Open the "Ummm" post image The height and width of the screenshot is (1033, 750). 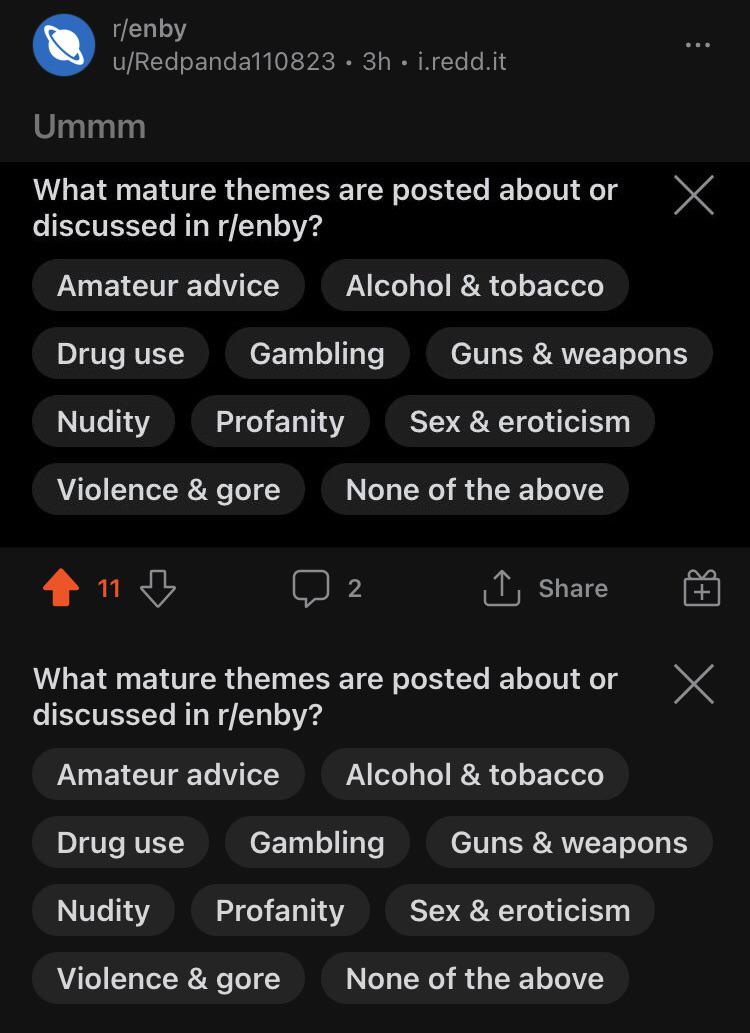coord(374,354)
